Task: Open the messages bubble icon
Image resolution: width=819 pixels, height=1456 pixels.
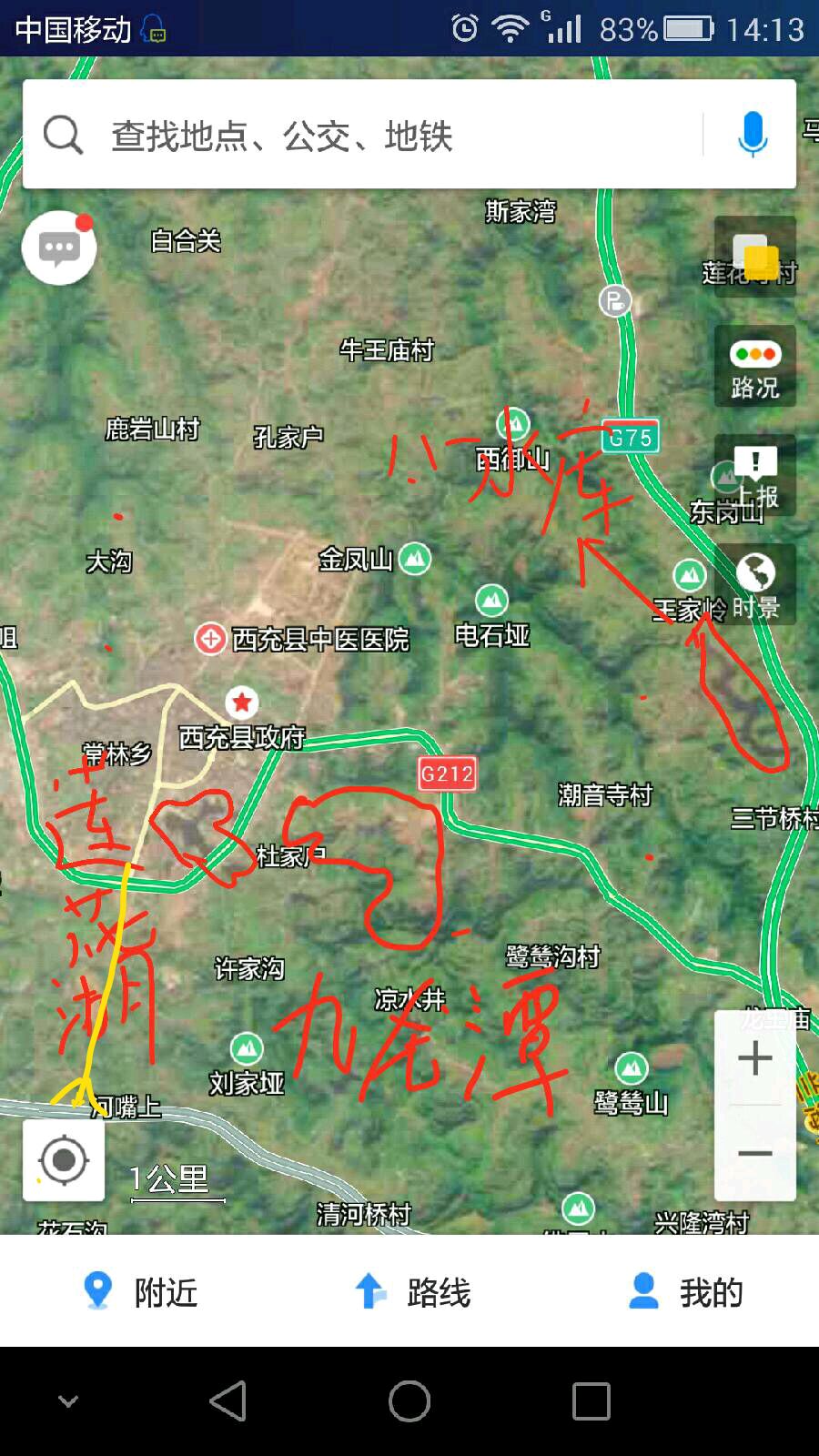Action: 59,248
